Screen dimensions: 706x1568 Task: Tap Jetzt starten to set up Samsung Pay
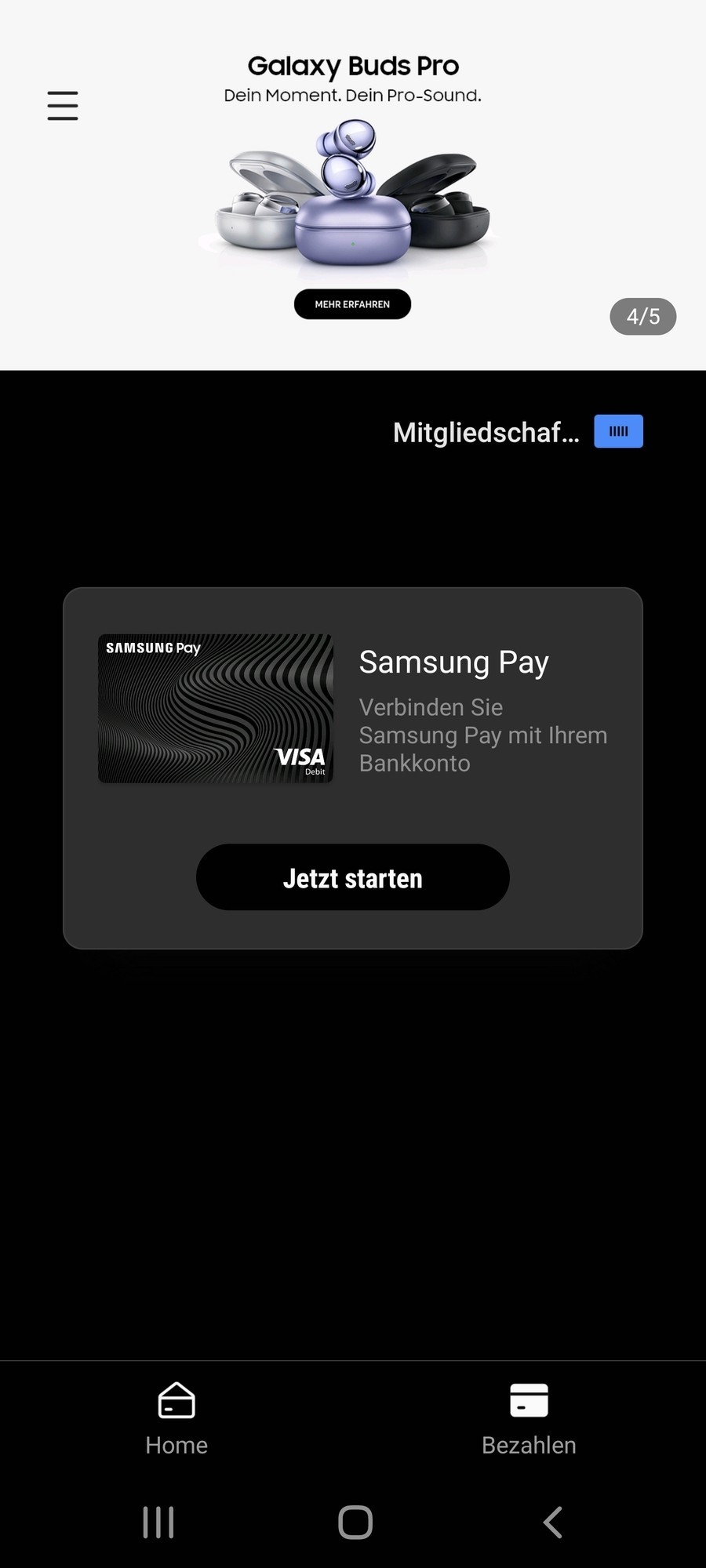[352, 877]
